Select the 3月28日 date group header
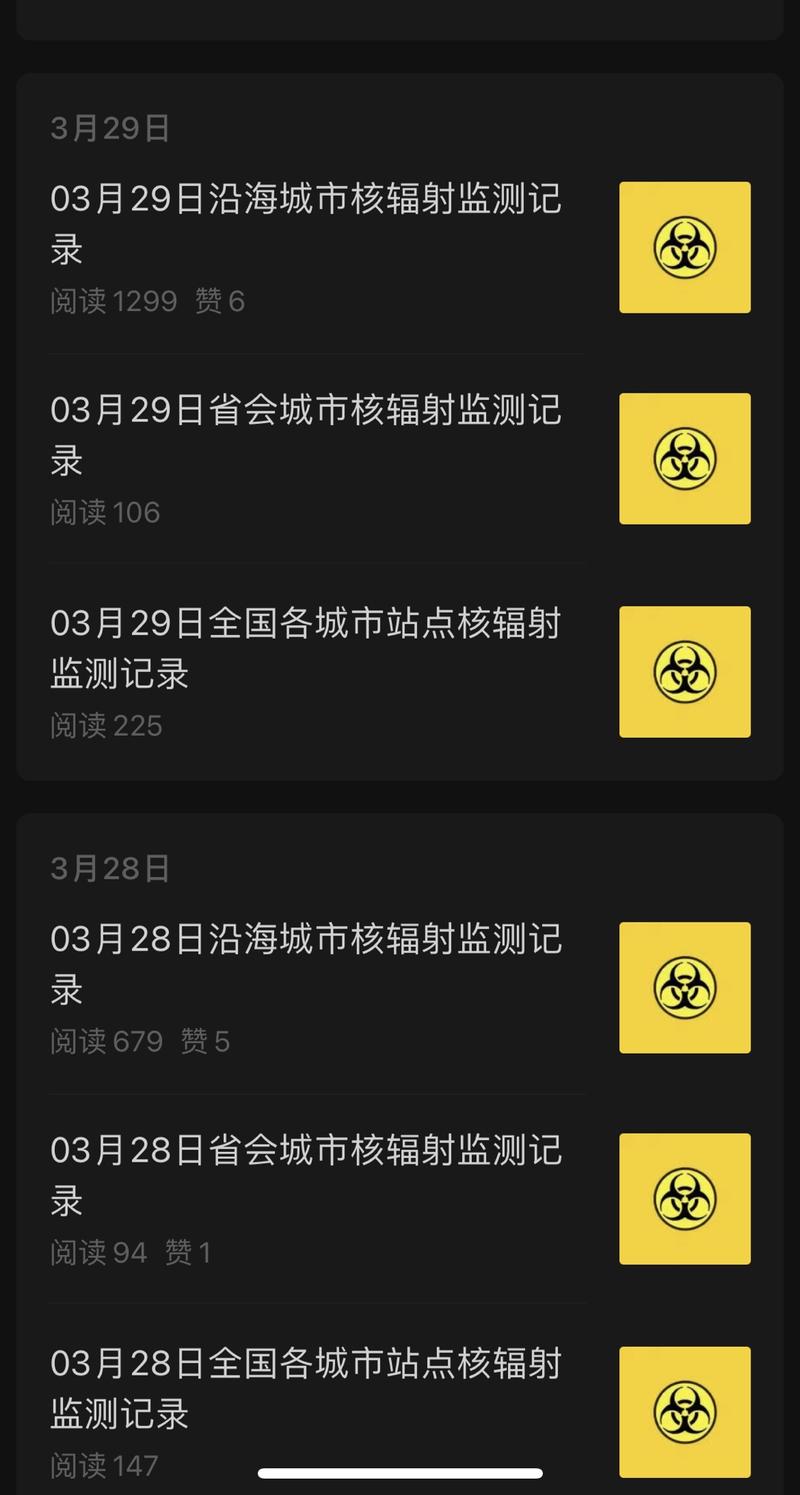The height and width of the screenshot is (1495, 800). (110, 868)
